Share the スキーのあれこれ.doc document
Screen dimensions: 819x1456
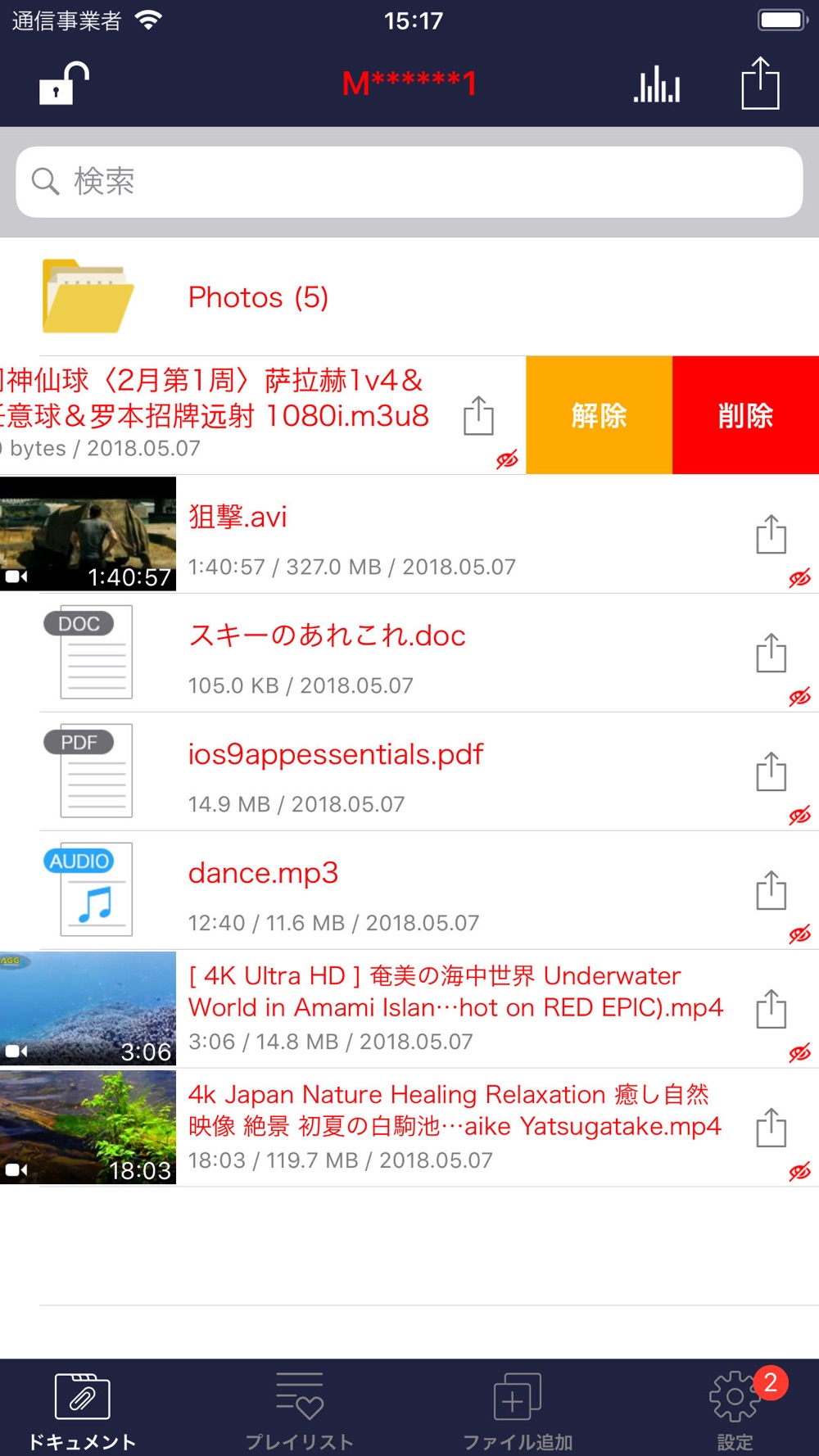click(x=770, y=652)
